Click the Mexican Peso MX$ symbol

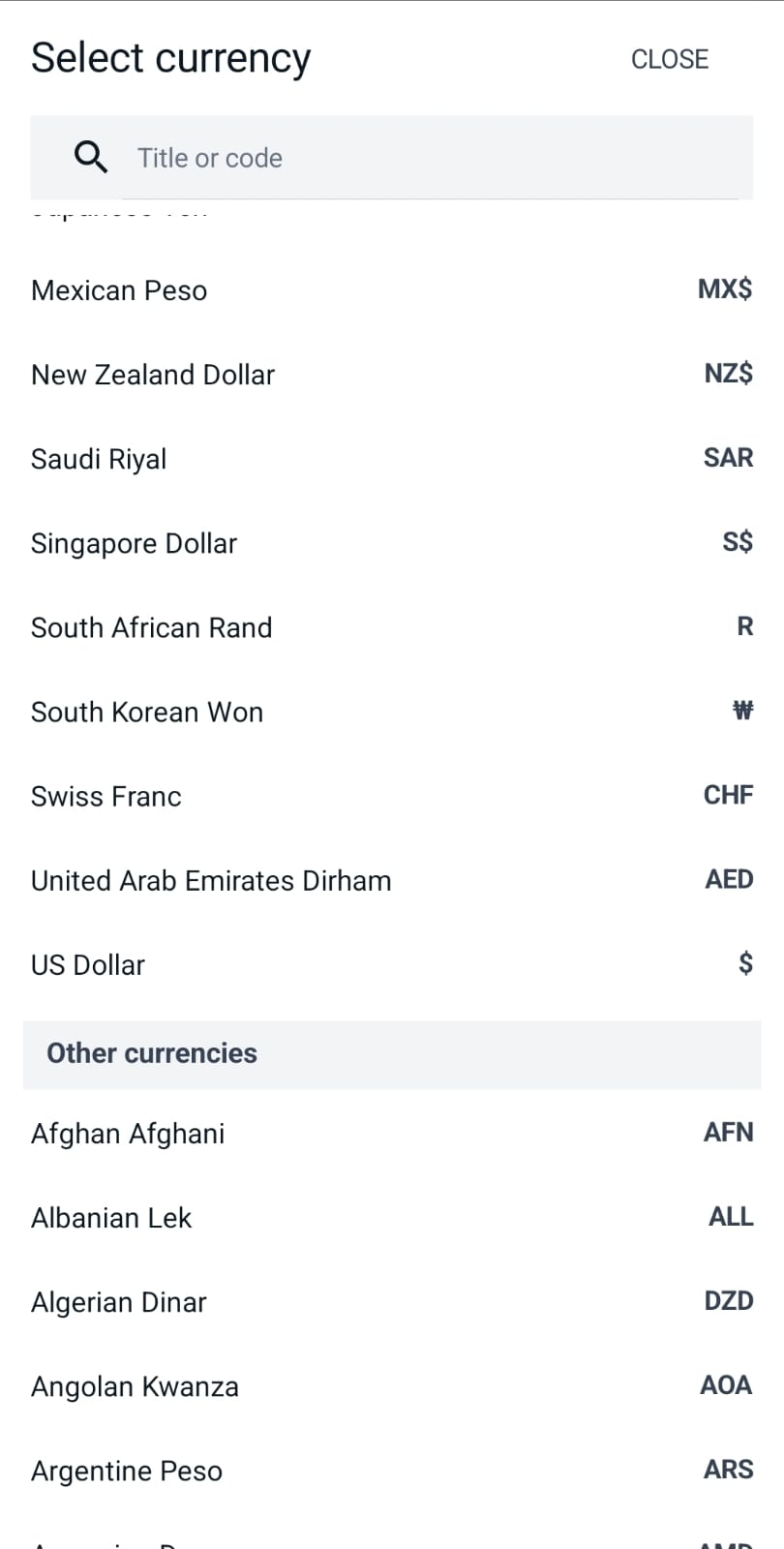click(722, 289)
